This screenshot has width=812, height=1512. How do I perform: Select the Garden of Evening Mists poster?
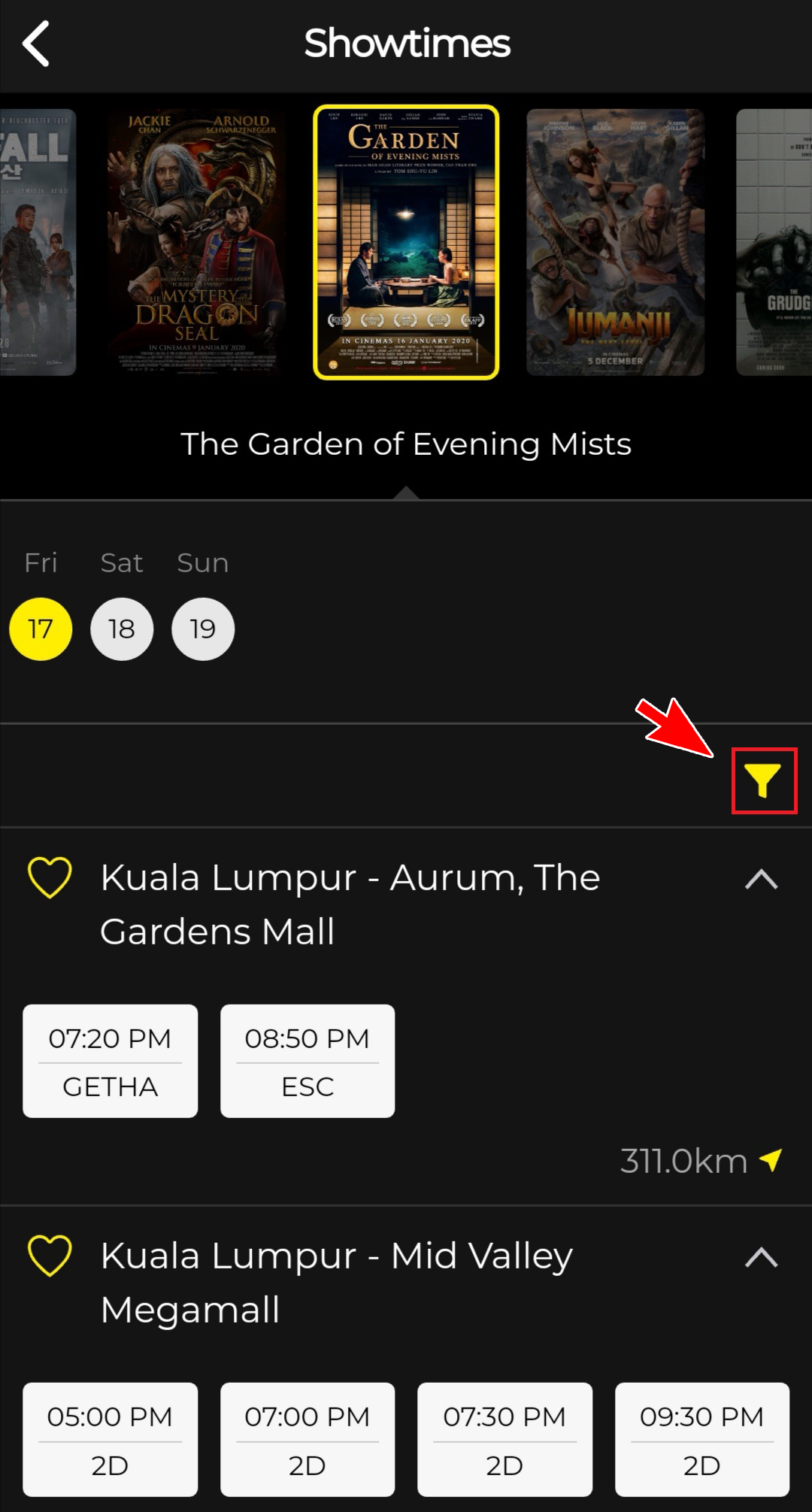click(x=406, y=242)
